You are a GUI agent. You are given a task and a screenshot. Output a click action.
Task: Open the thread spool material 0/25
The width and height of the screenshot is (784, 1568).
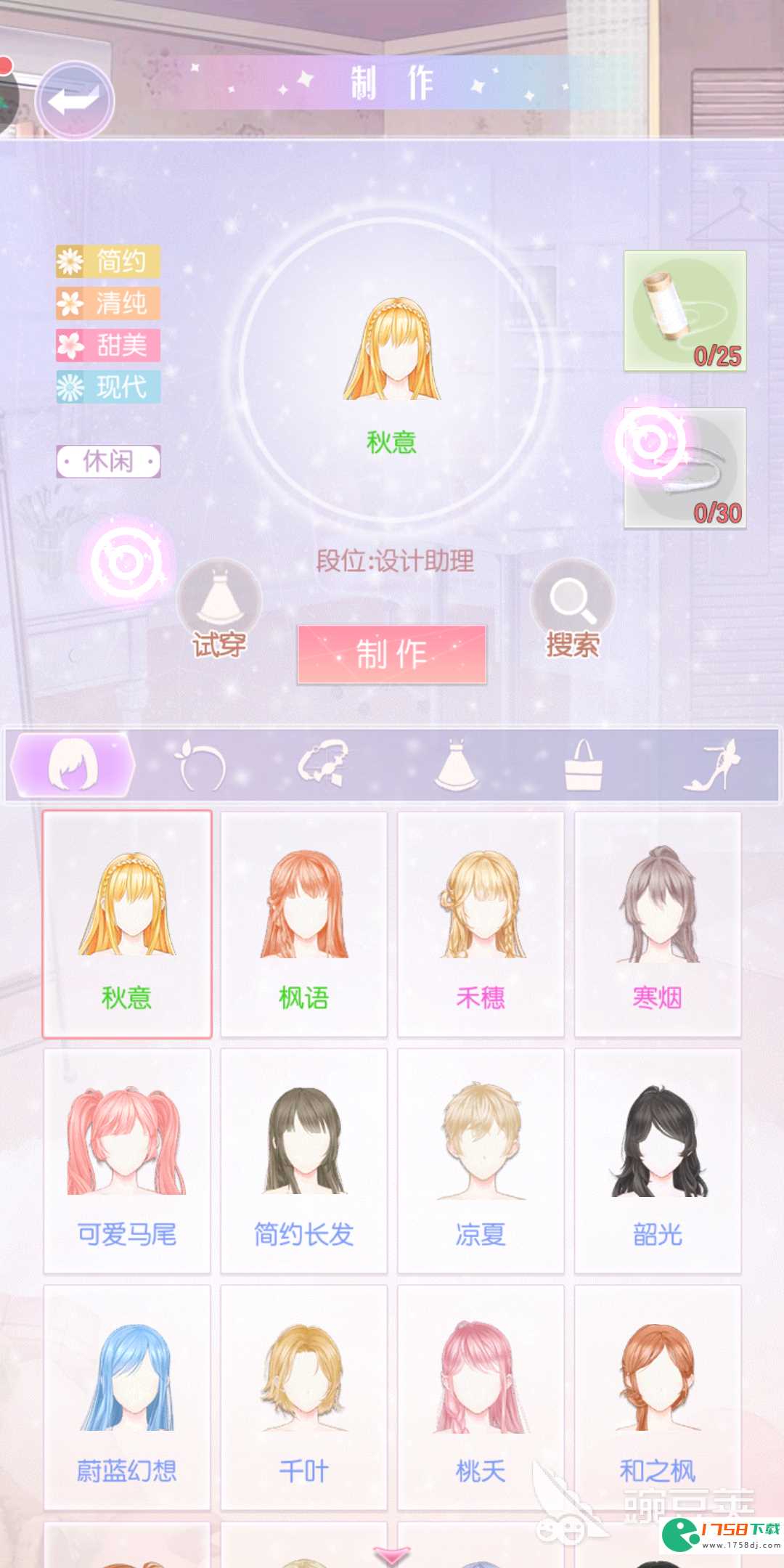click(685, 311)
